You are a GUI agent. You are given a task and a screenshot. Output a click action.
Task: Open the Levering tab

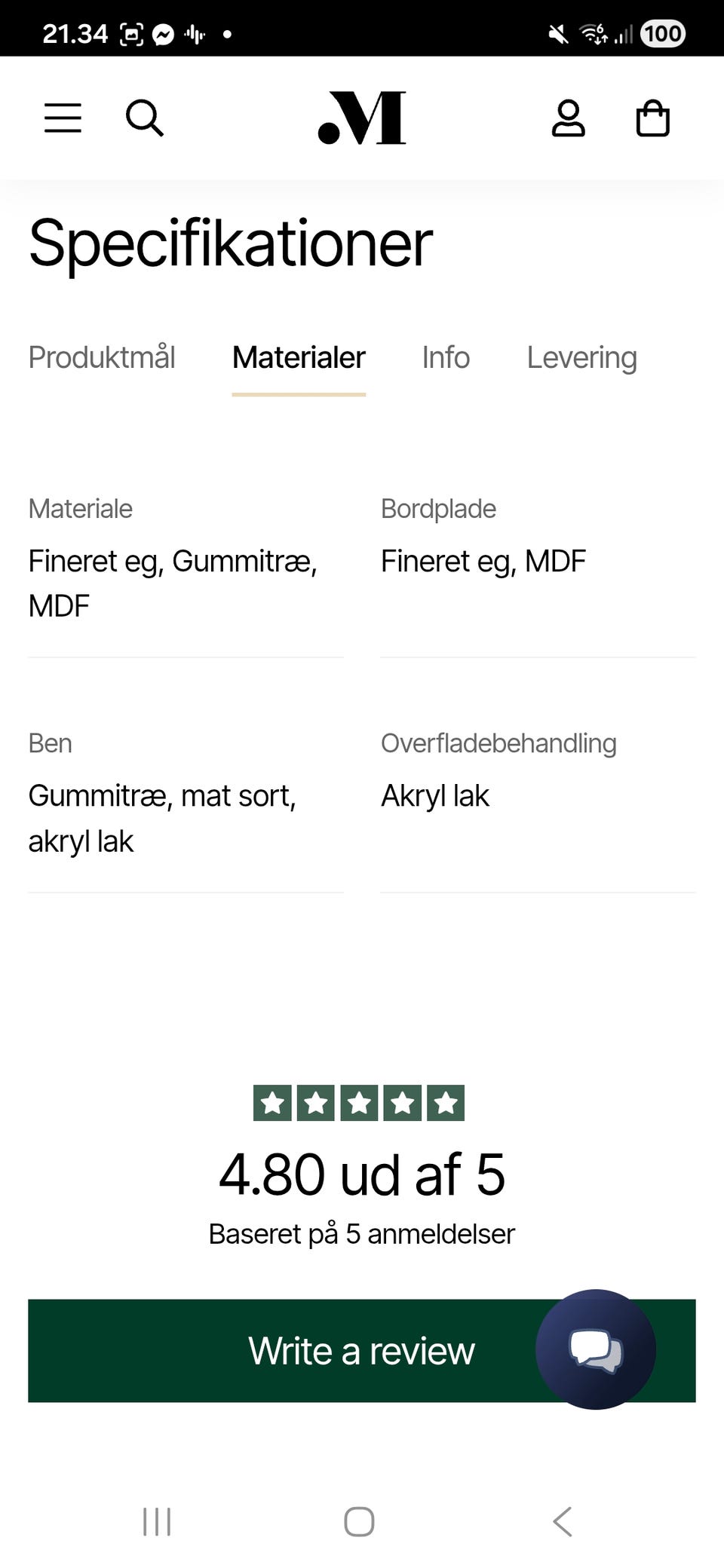pyautogui.click(x=582, y=357)
